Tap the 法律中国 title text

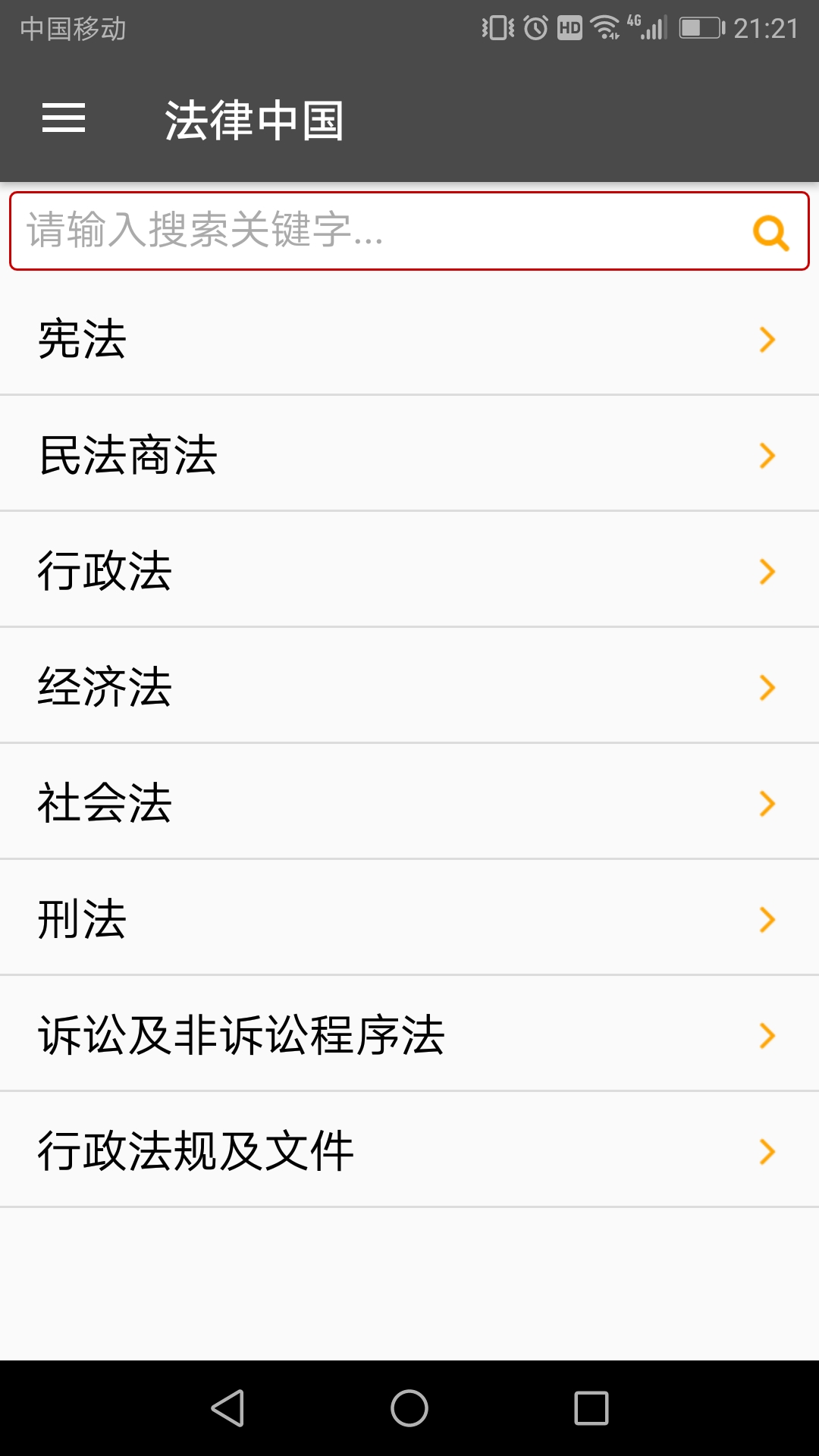click(x=255, y=119)
